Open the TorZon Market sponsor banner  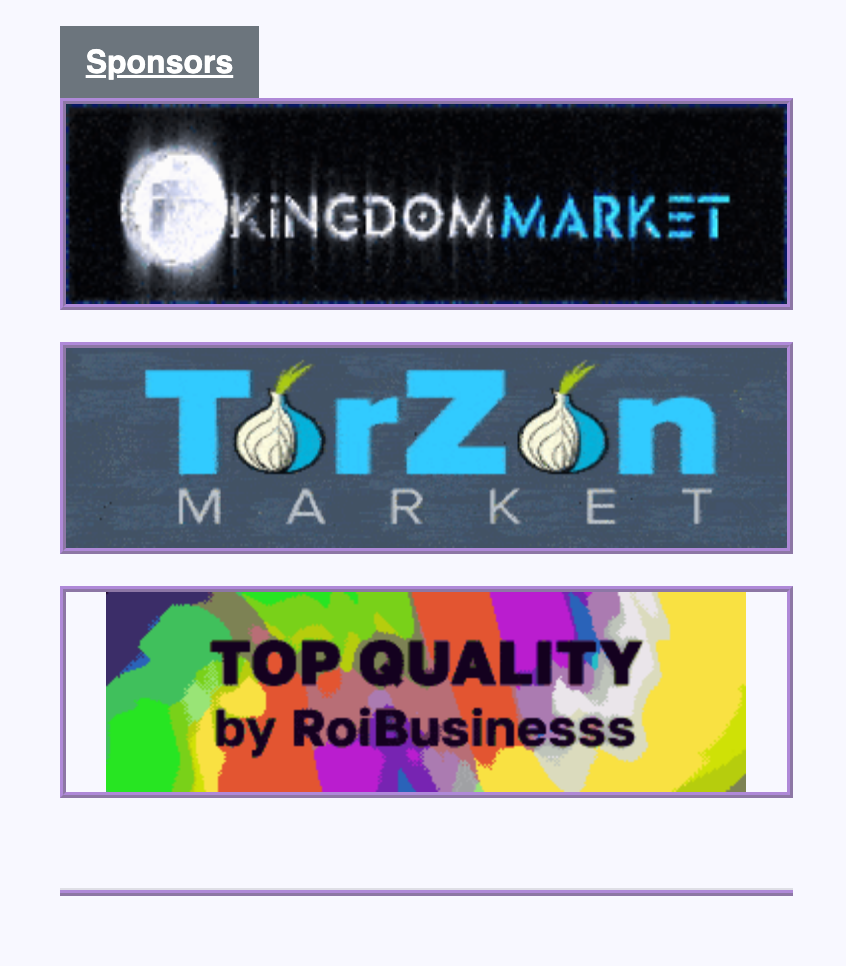click(426, 448)
